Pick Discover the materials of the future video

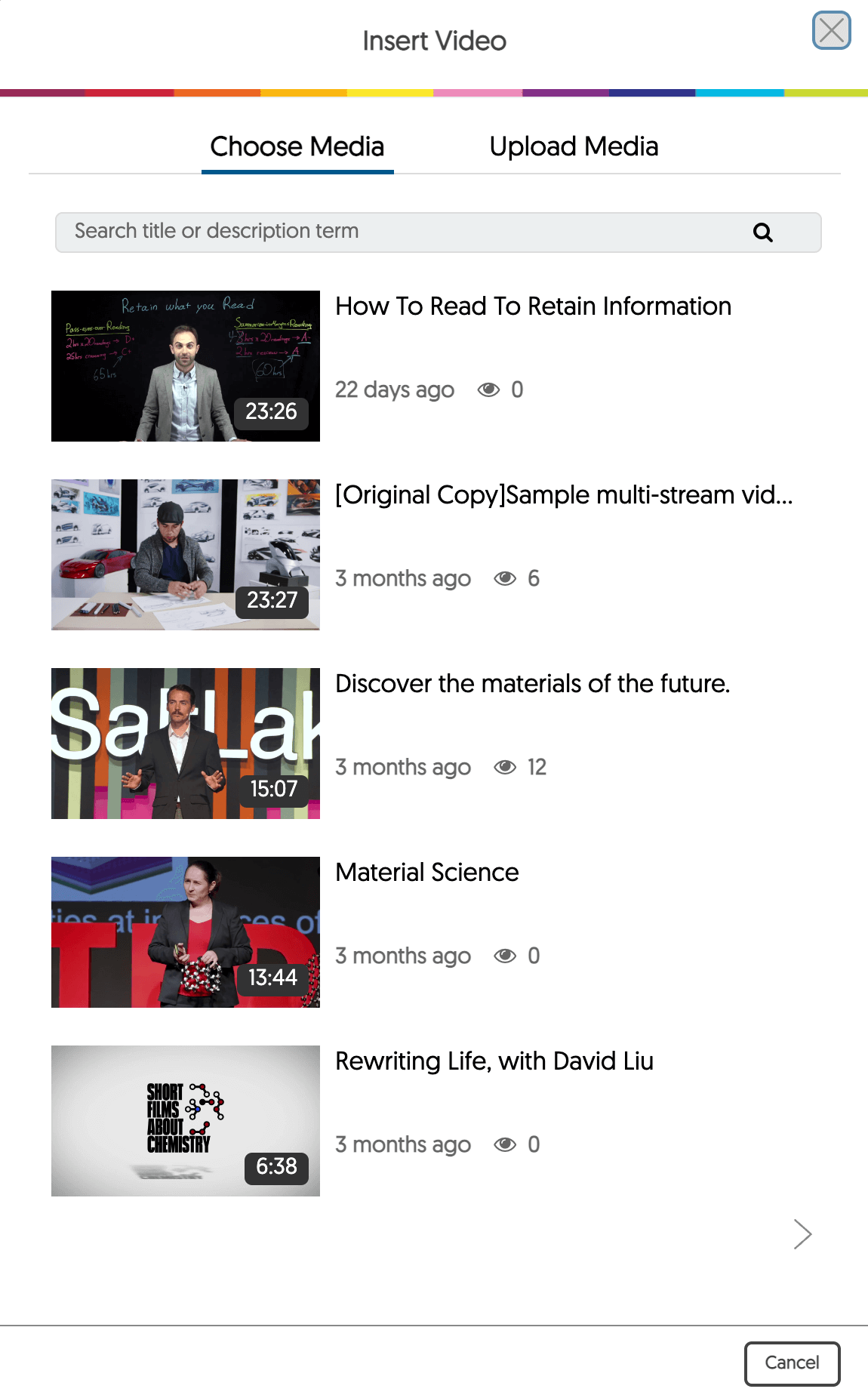click(532, 684)
